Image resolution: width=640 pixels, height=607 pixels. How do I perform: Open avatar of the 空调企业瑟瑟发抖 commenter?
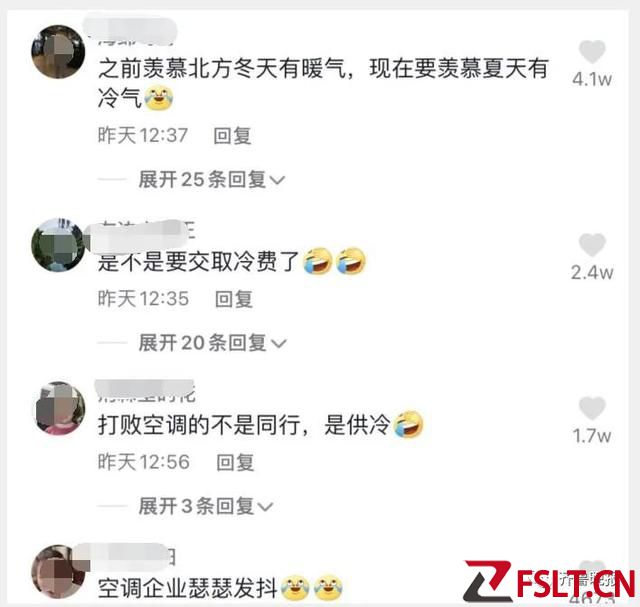pyautogui.click(x=59, y=572)
